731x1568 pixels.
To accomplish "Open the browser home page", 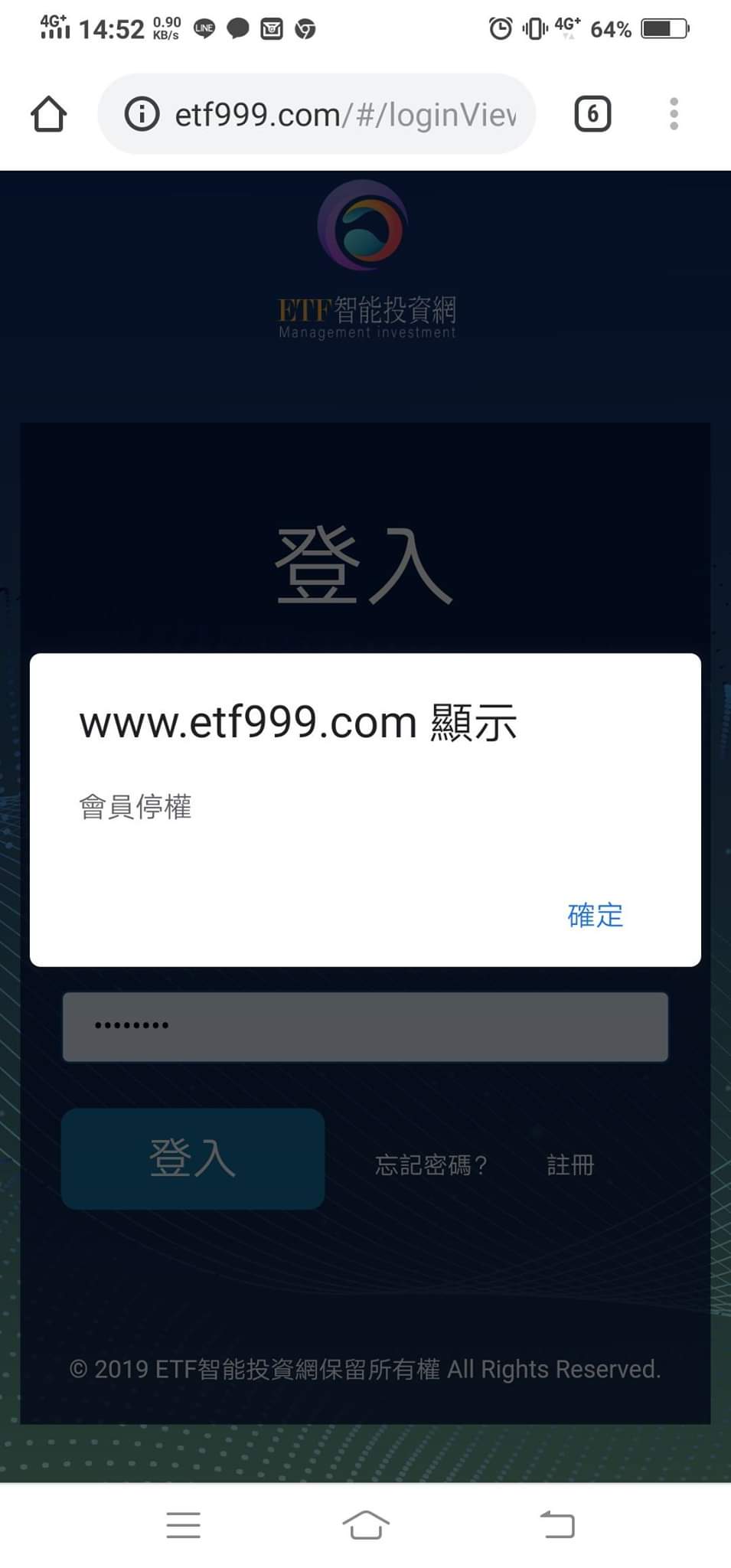I will (x=48, y=114).
